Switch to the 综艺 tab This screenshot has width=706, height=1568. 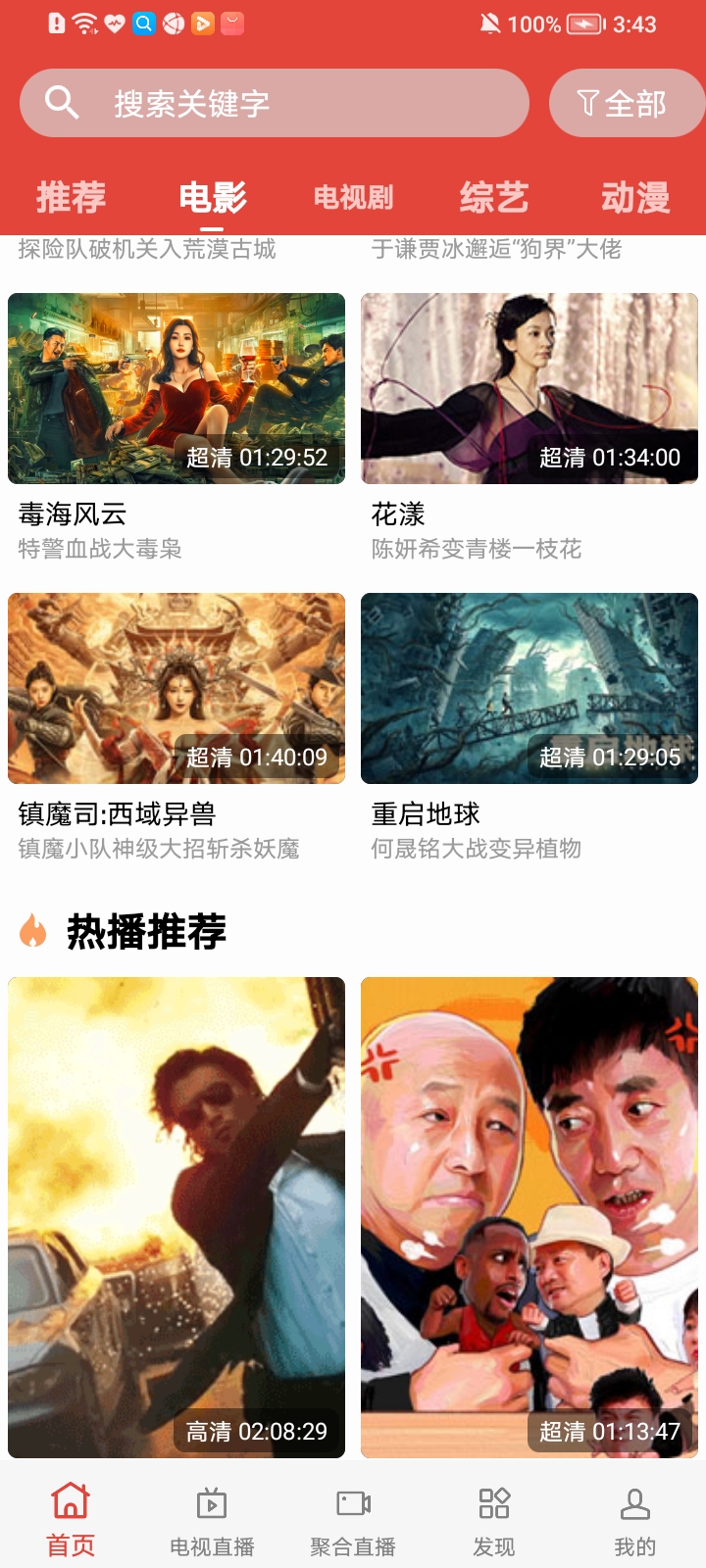(494, 197)
